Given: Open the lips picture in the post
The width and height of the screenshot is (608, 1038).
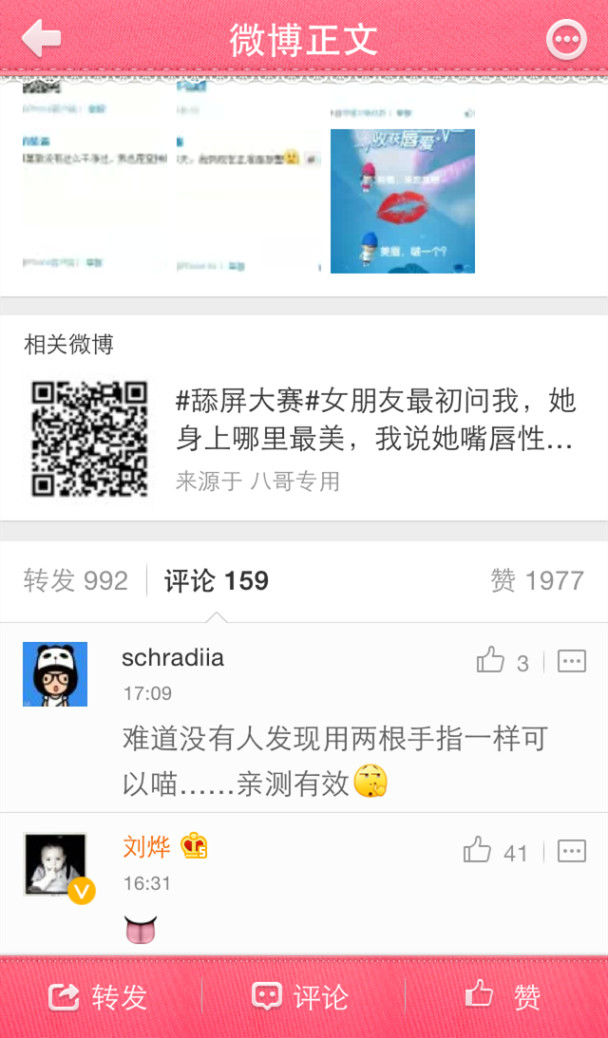Looking at the screenshot, I should tap(403, 201).
